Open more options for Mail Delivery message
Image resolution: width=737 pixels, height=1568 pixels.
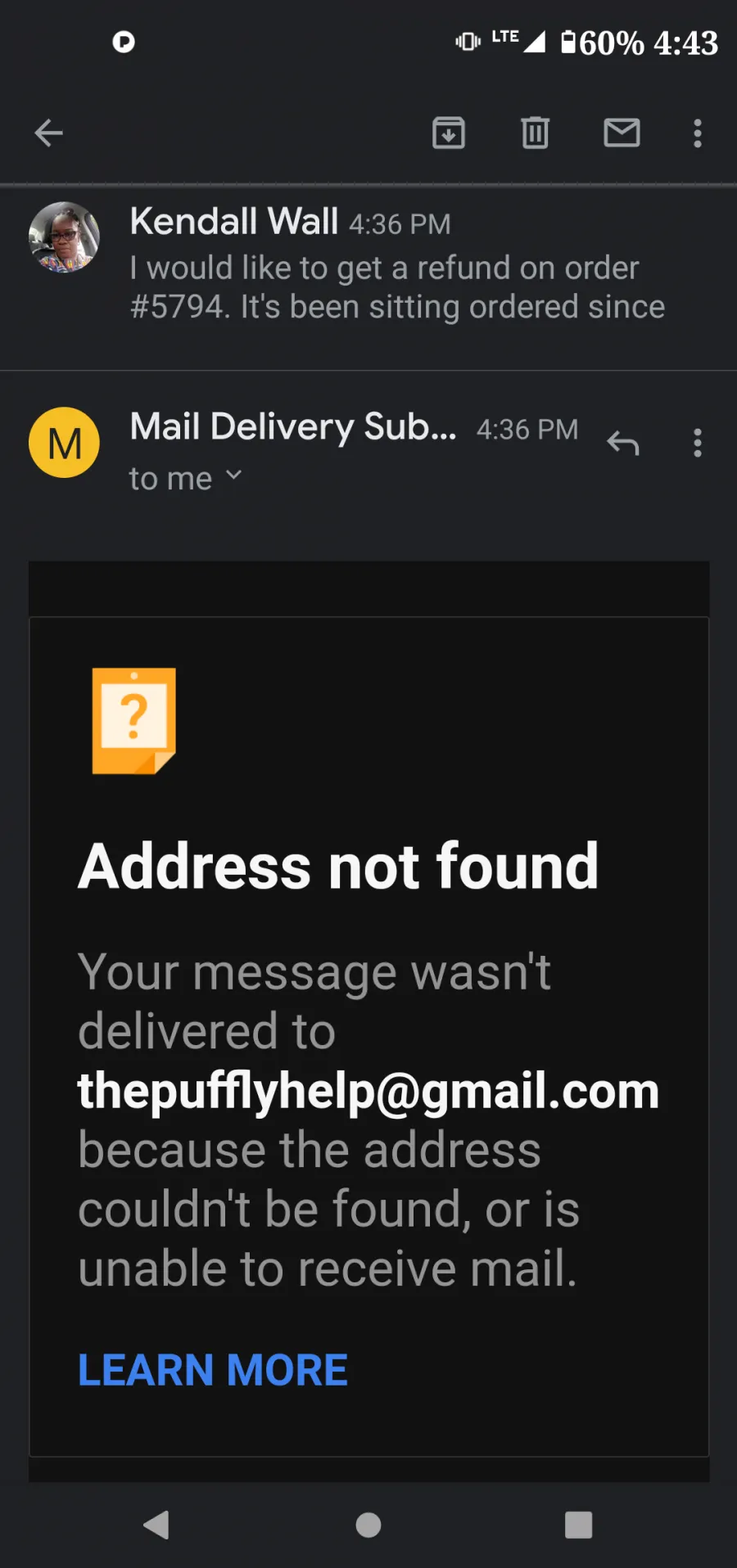coord(698,444)
